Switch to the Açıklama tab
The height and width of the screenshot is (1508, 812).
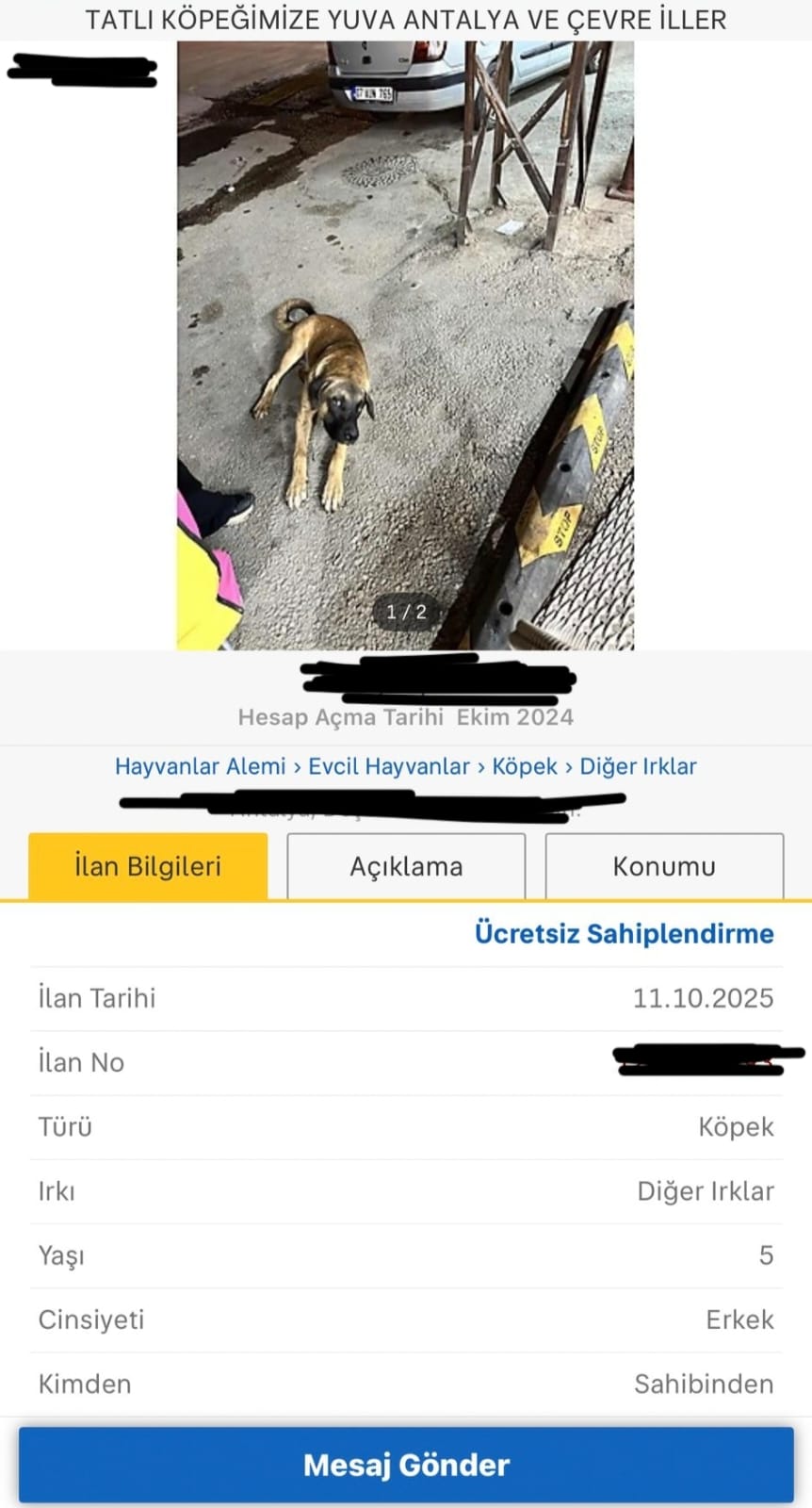(406, 866)
